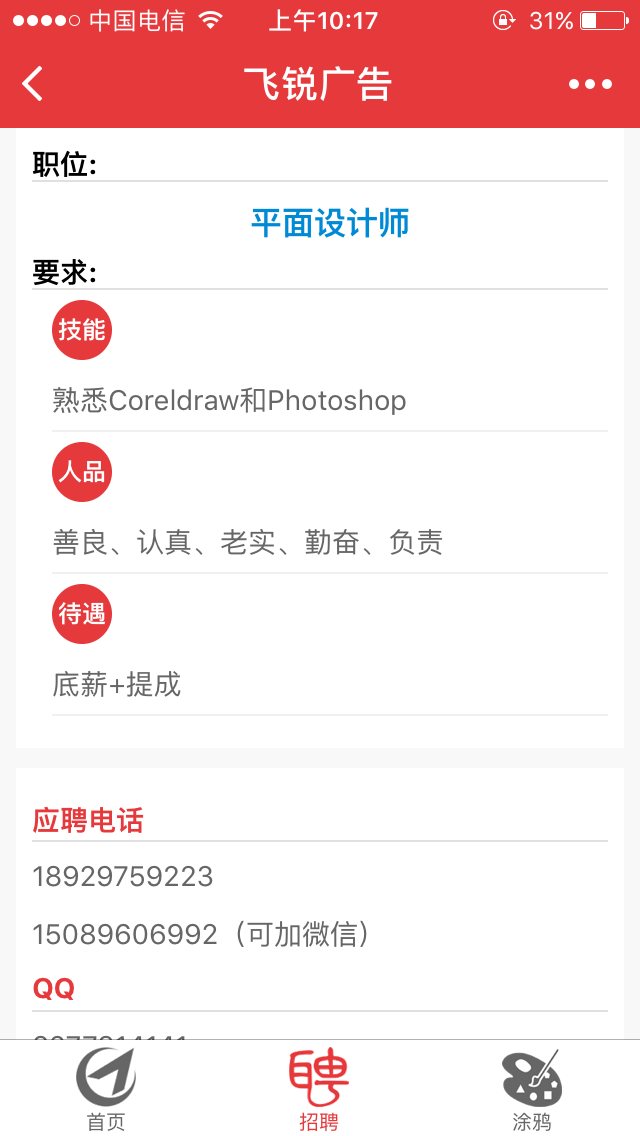Viewport: 640px width, 1136px height.
Task: Call the number 18929759223
Action: [x=123, y=877]
